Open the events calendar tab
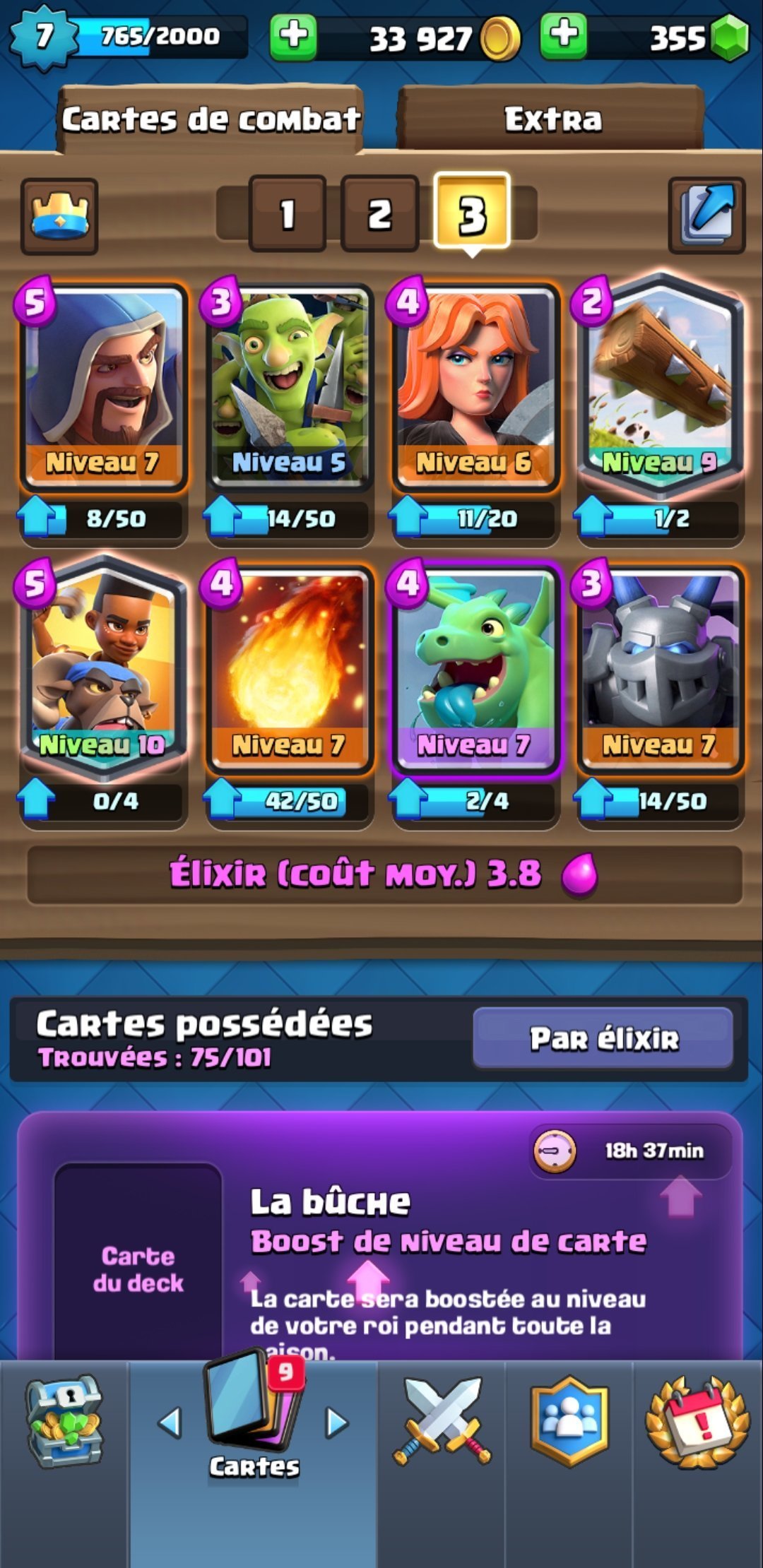This screenshot has height=1568, width=763. coord(698,1421)
